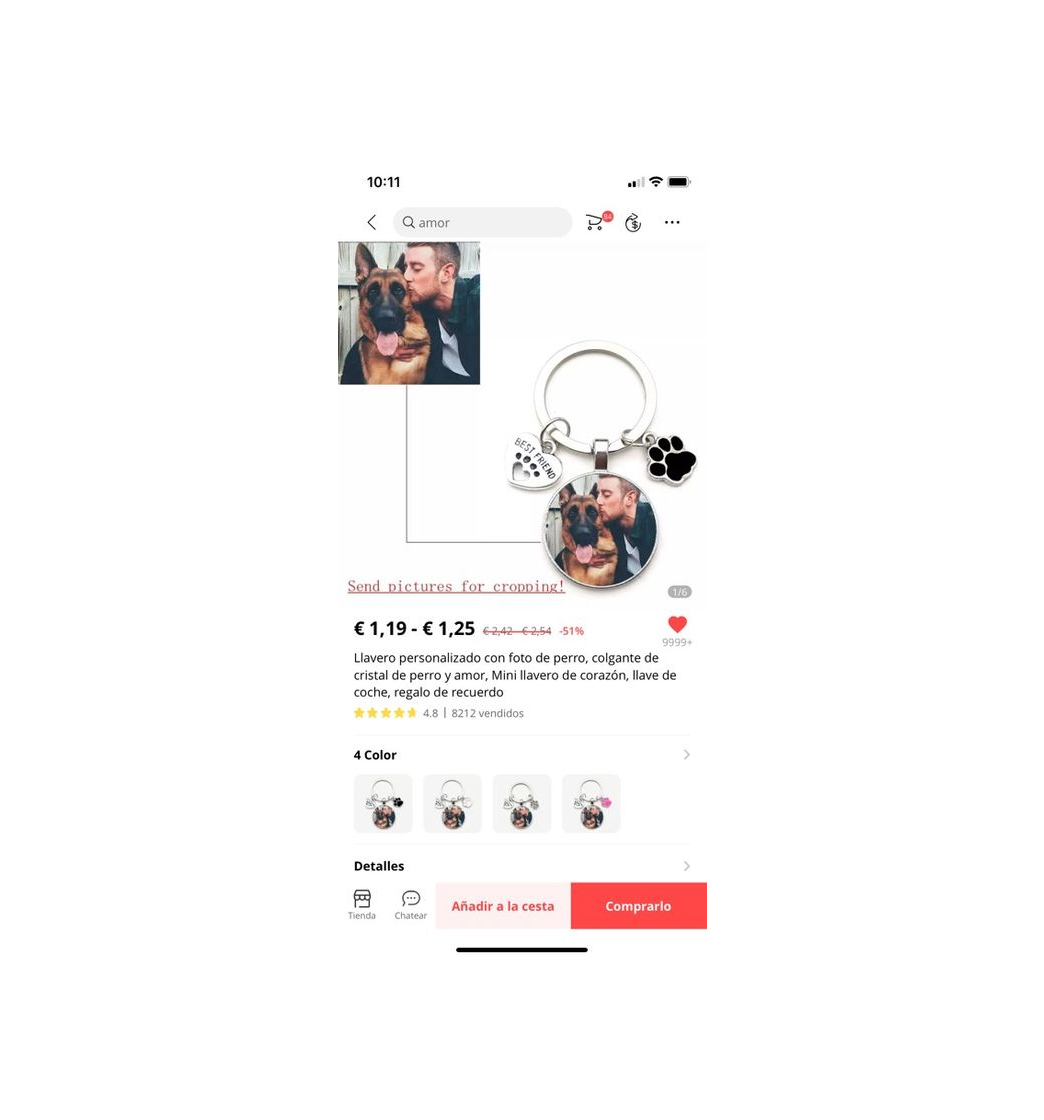
Task: Open the three-dot overflow menu
Action: tap(672, 222)
